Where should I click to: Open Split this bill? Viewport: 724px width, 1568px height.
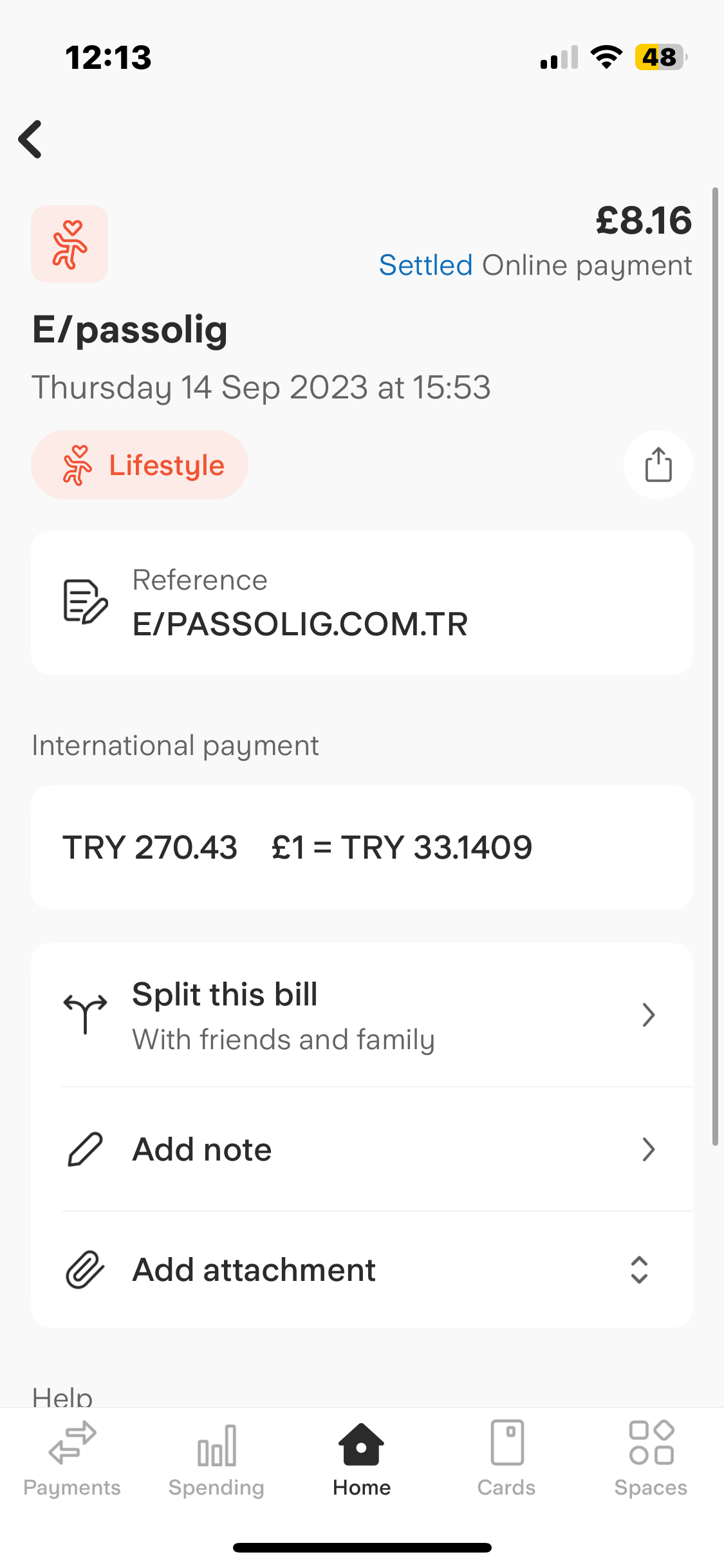pyautogui.click(x=362, y=1016)
